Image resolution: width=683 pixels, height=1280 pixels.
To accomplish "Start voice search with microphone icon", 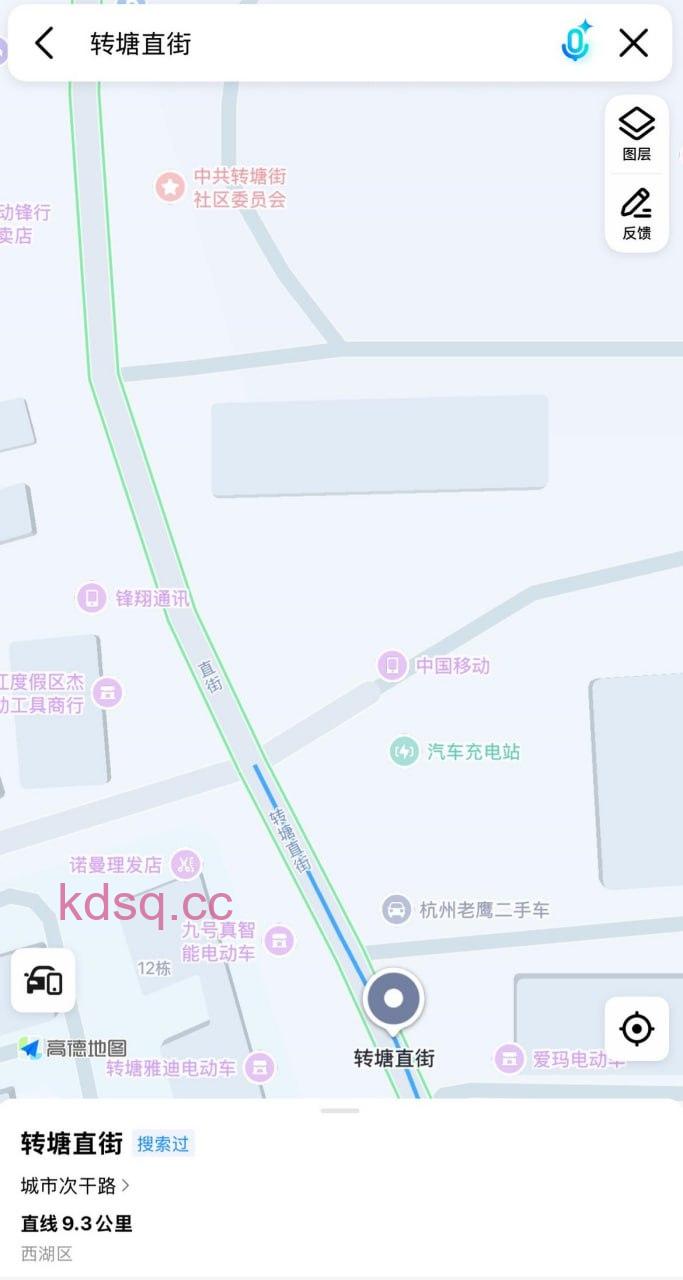I will point(575,43).
